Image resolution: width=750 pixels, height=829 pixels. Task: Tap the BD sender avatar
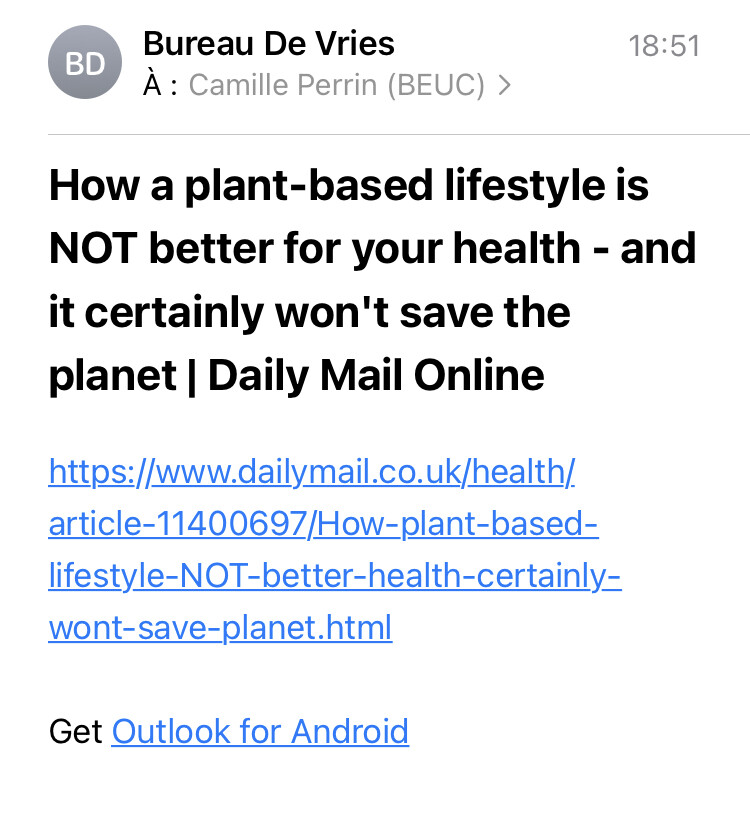(84, 64)
